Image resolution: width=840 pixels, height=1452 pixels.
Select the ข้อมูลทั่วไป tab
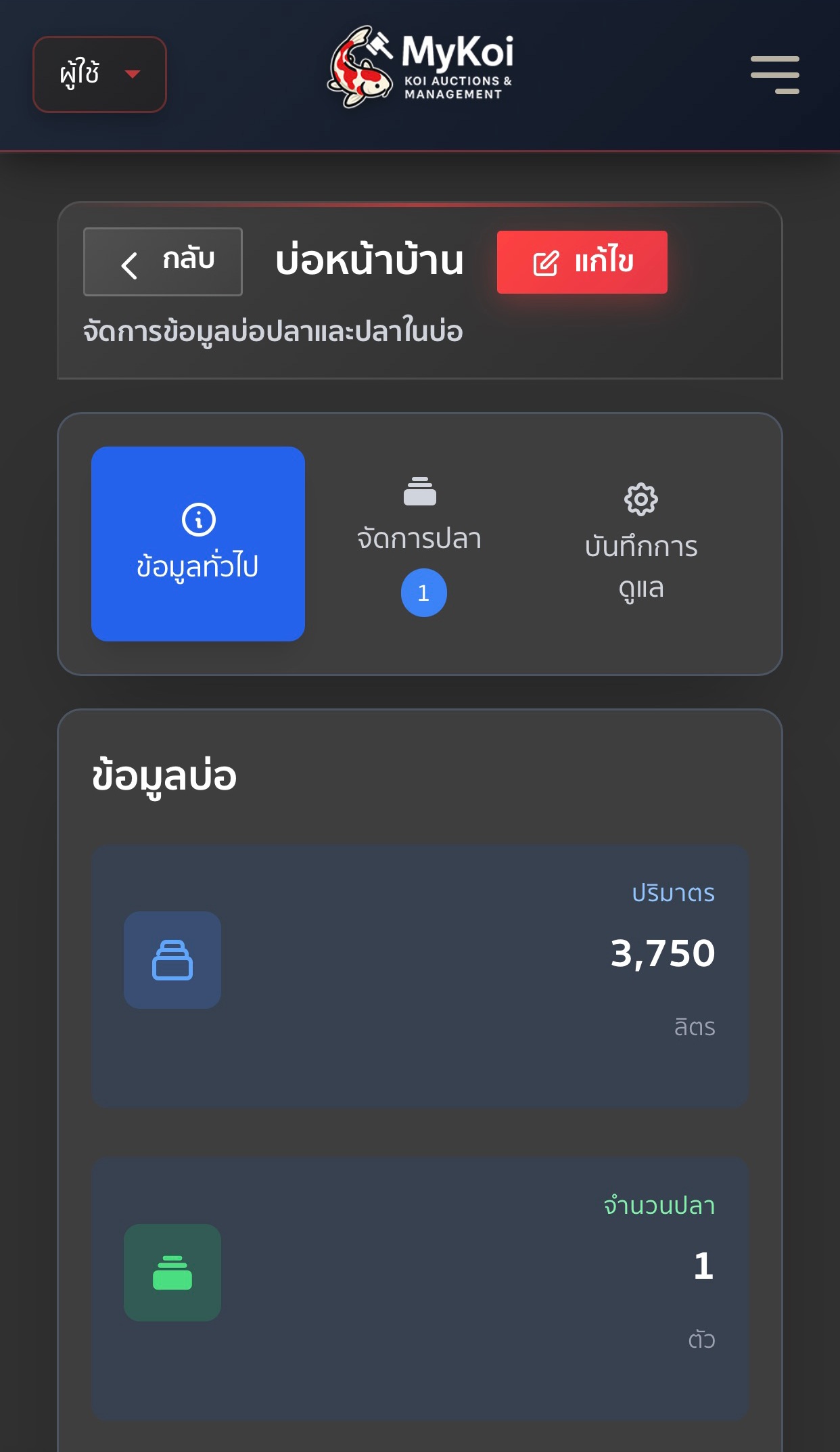(198, 543)
